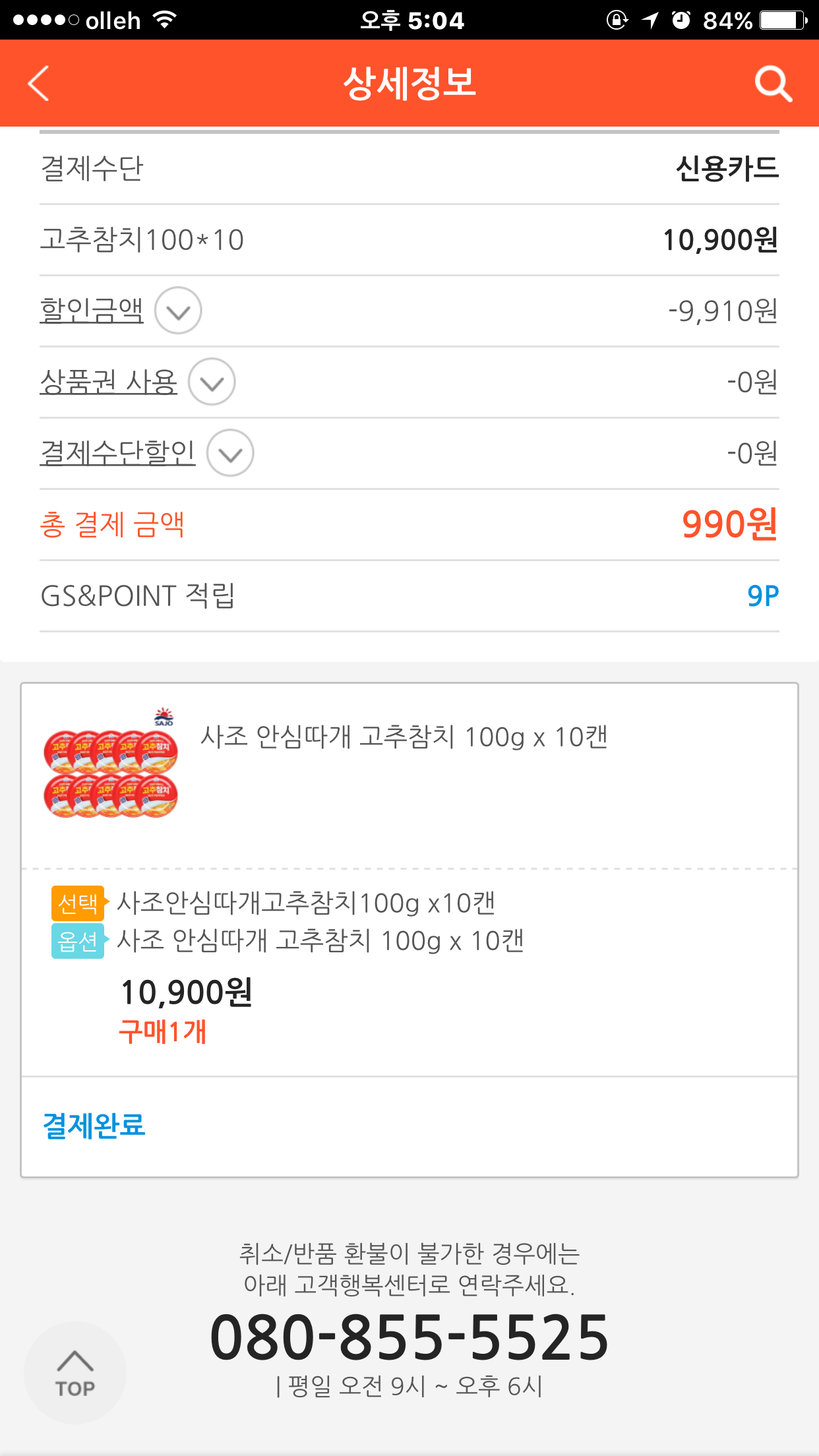The width and height of the screenshot is (819, 1456).
Task: Call customer center 080-855-5525
Action: coord(409,1337)
